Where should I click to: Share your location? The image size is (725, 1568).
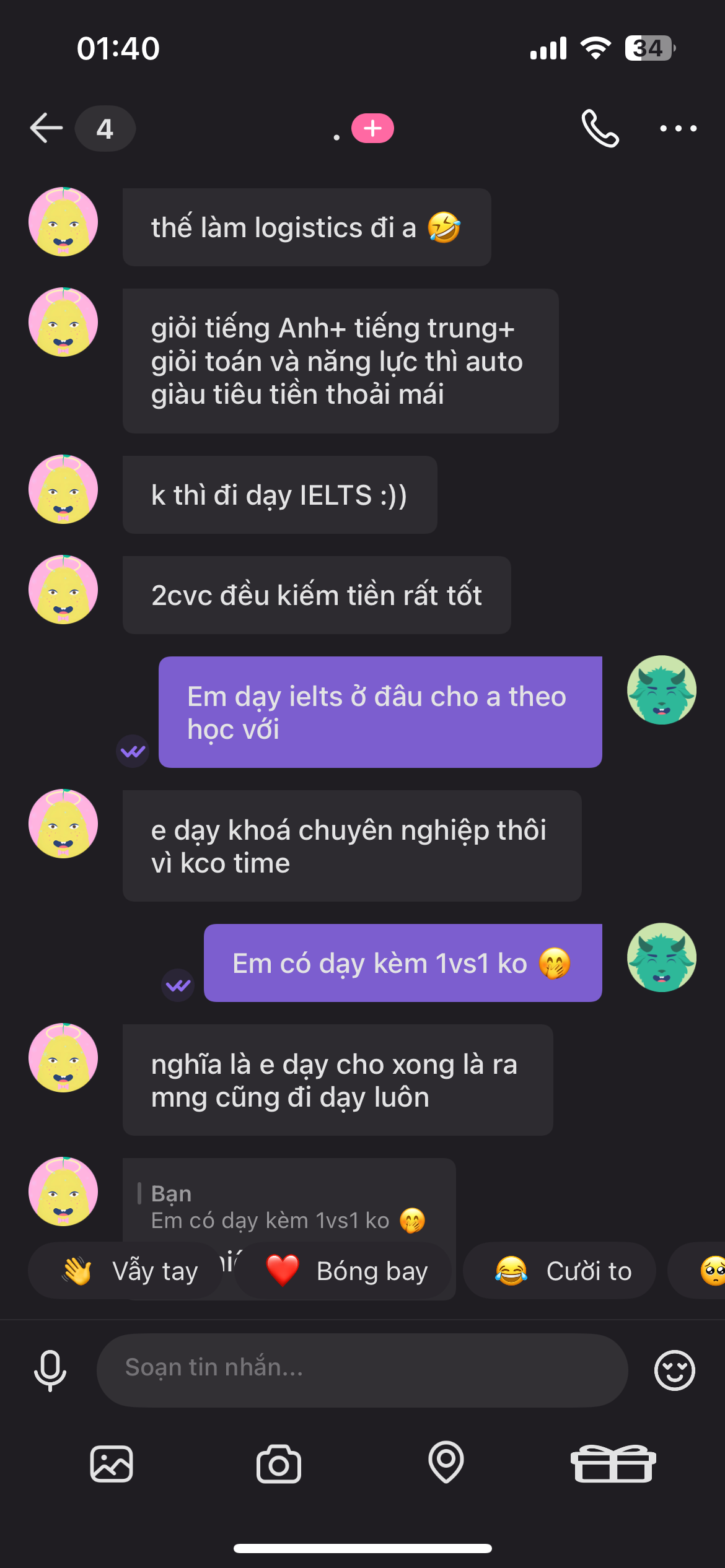[446, 1463]
